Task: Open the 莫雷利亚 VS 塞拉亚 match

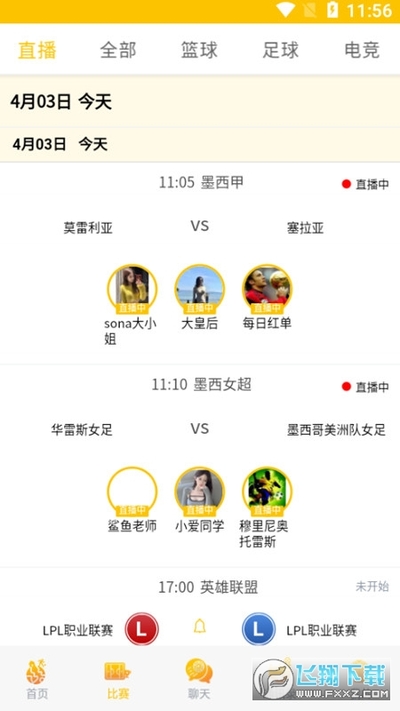Action: point(200,227)
